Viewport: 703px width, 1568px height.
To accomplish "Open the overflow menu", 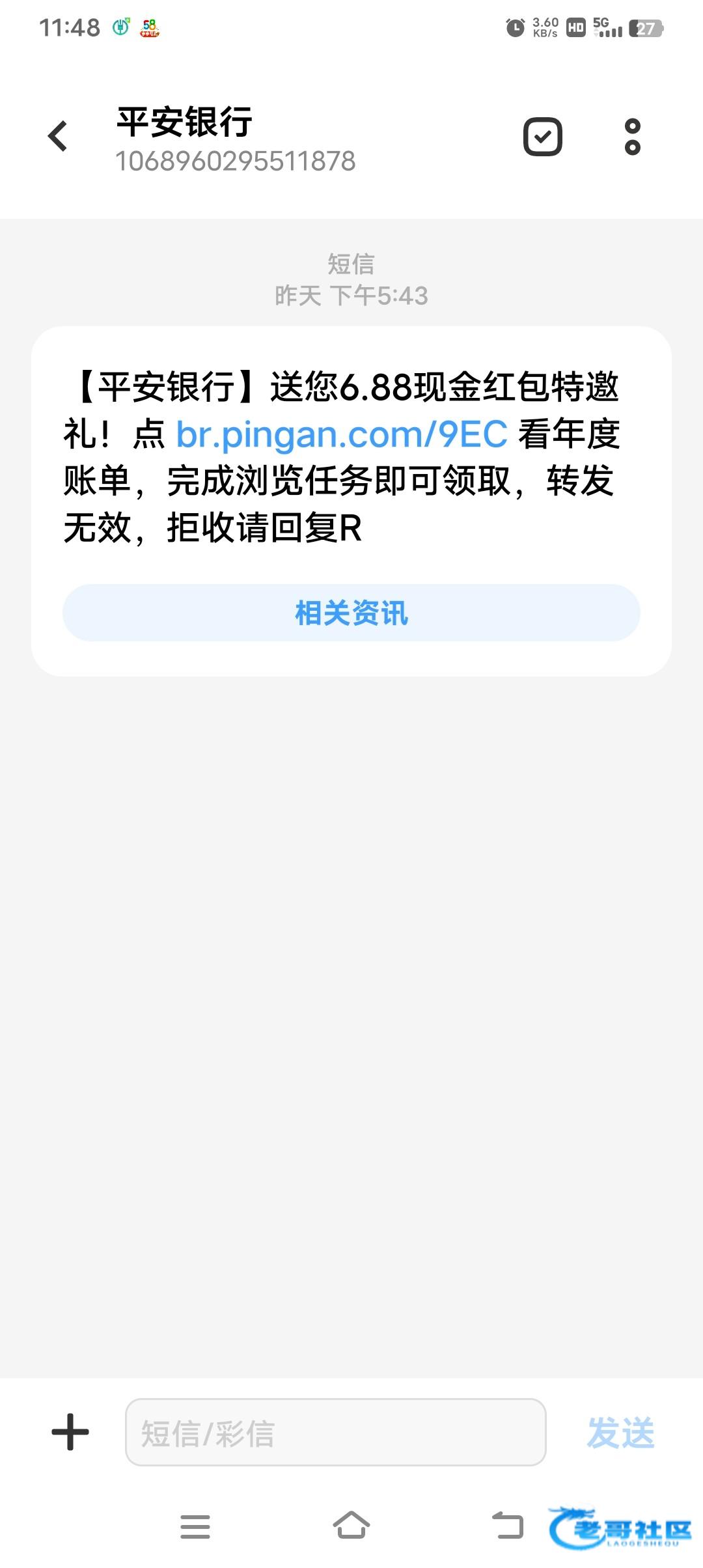I will tap(632, 137).
